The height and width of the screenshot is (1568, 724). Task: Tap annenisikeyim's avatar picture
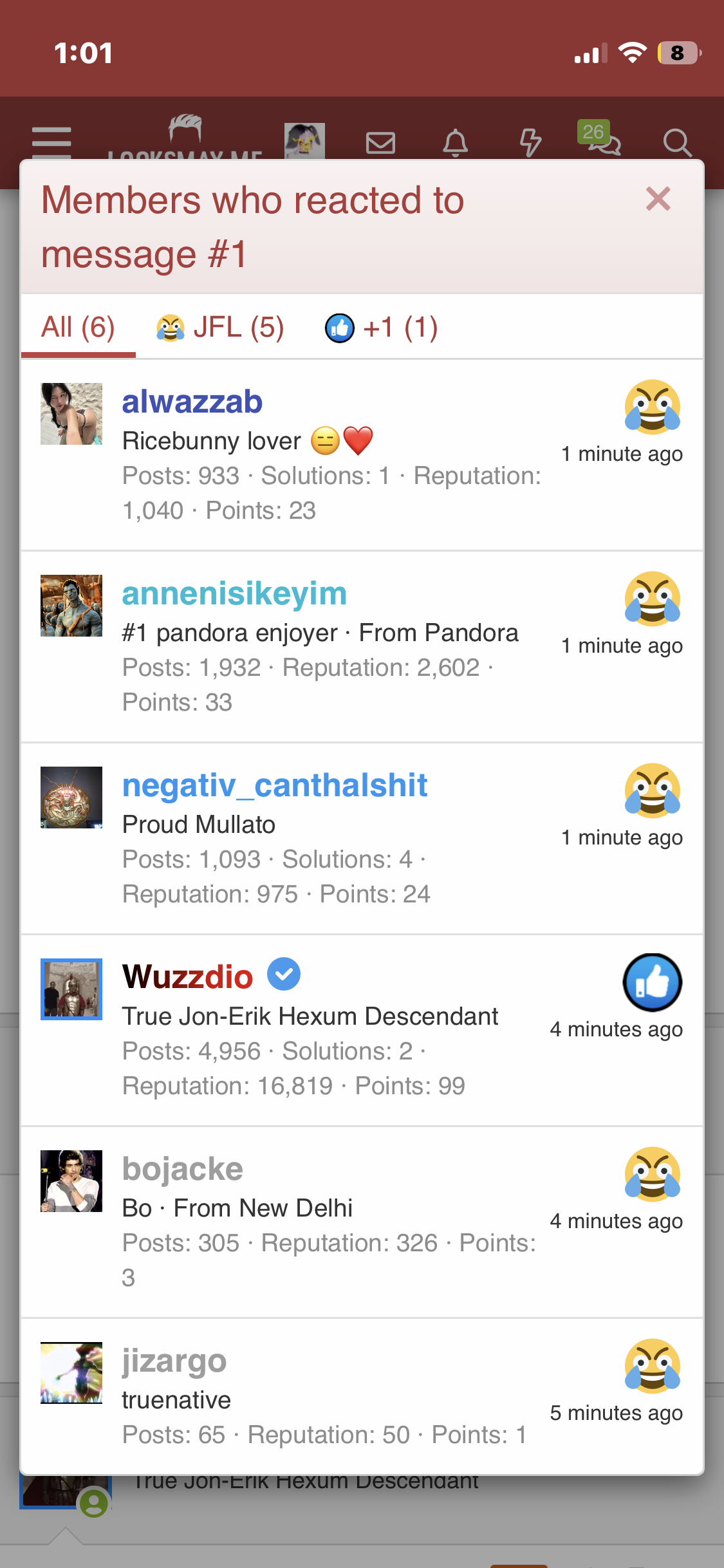coord(71,606)
